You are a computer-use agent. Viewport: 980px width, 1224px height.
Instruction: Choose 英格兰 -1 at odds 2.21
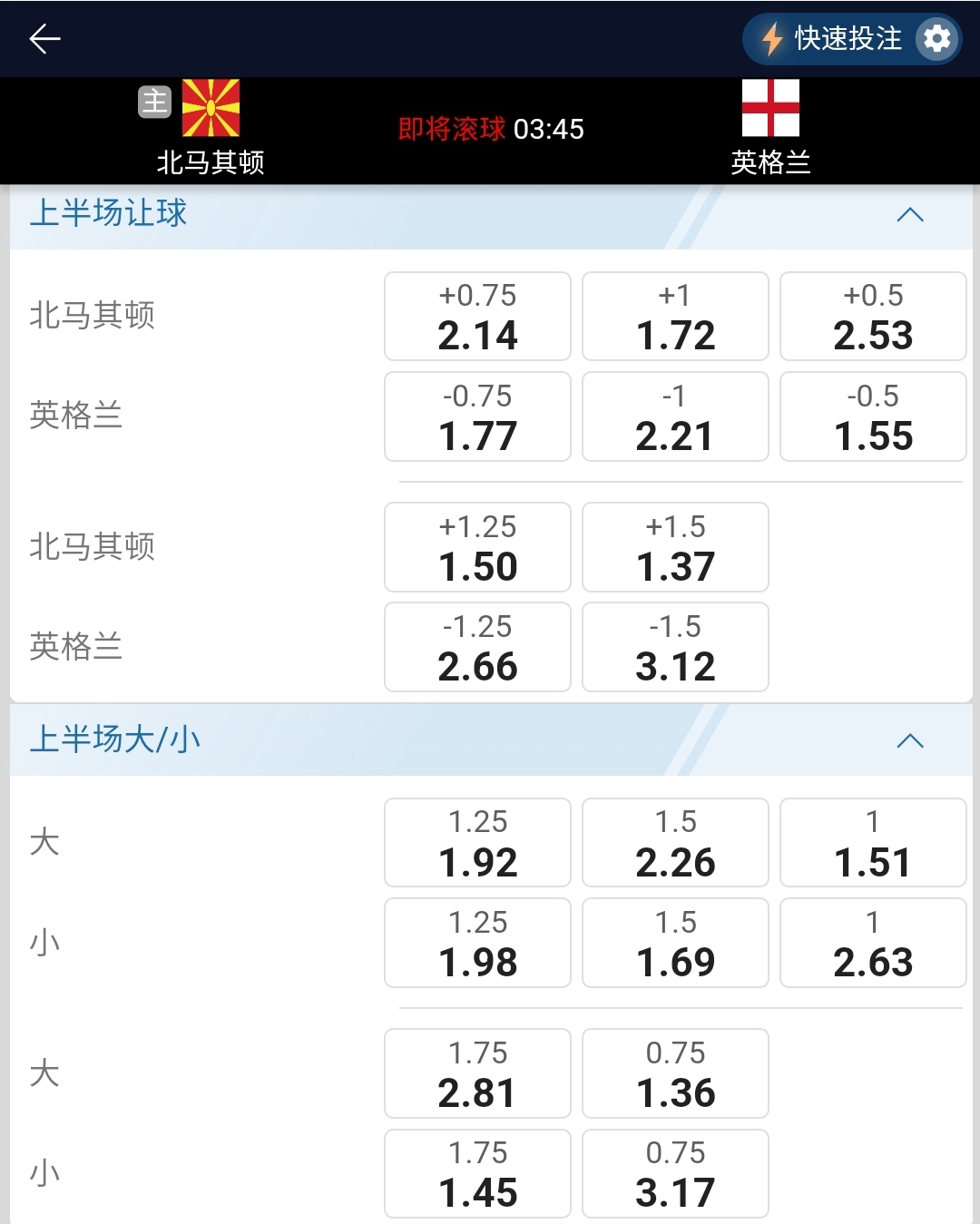(675, 417)
